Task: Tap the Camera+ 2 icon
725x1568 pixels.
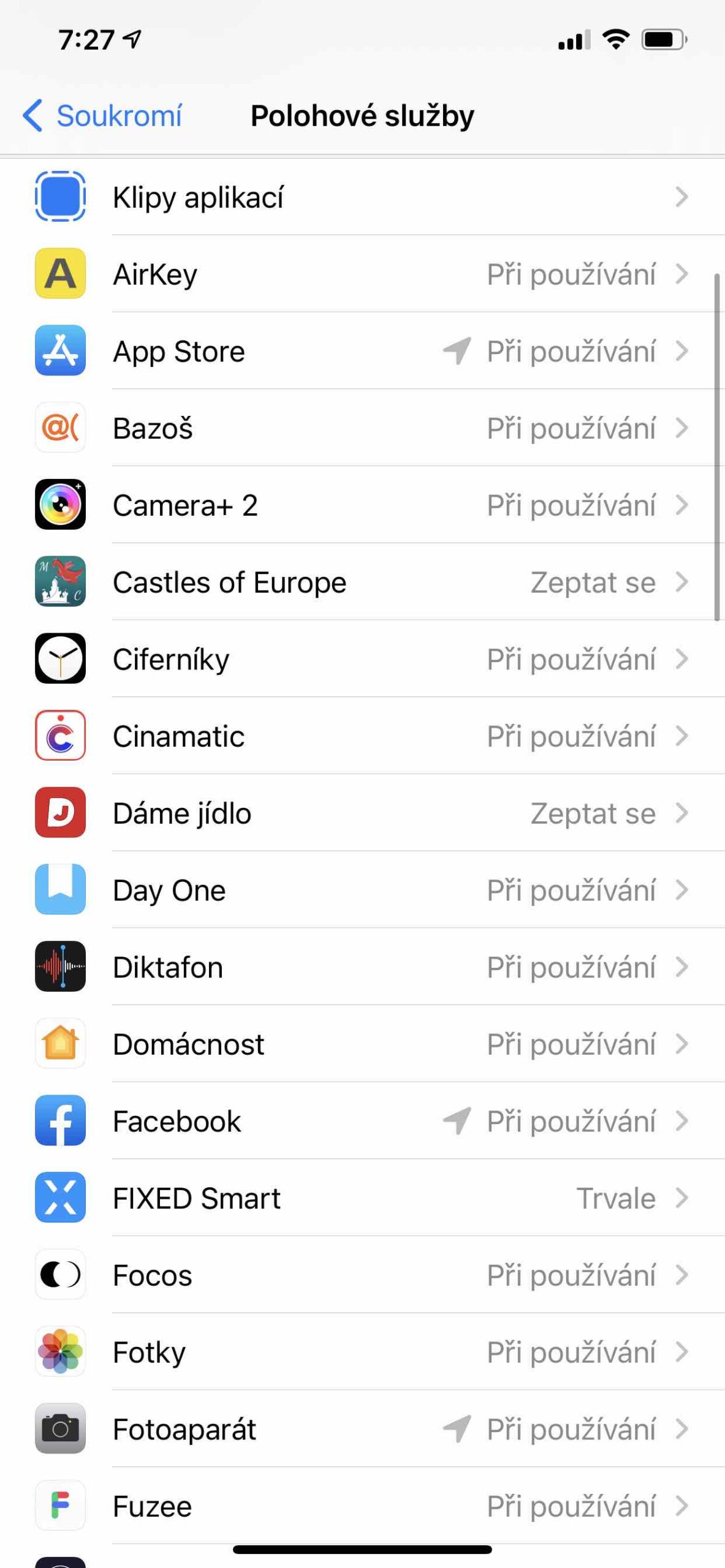Action: tap(61, 505)
